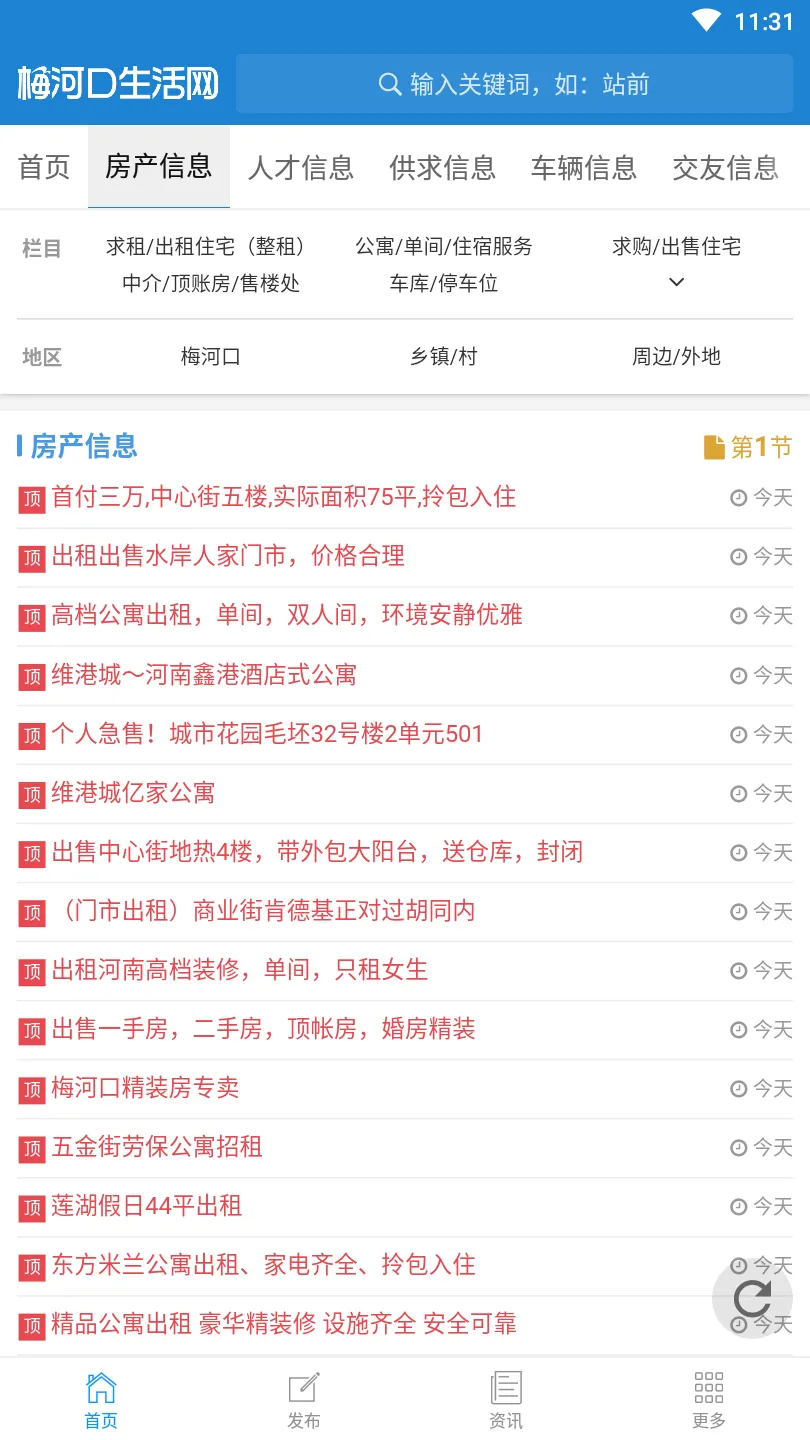
Task: Switch to the 车辆信息 tab
Action: click(x=584, y=167)
